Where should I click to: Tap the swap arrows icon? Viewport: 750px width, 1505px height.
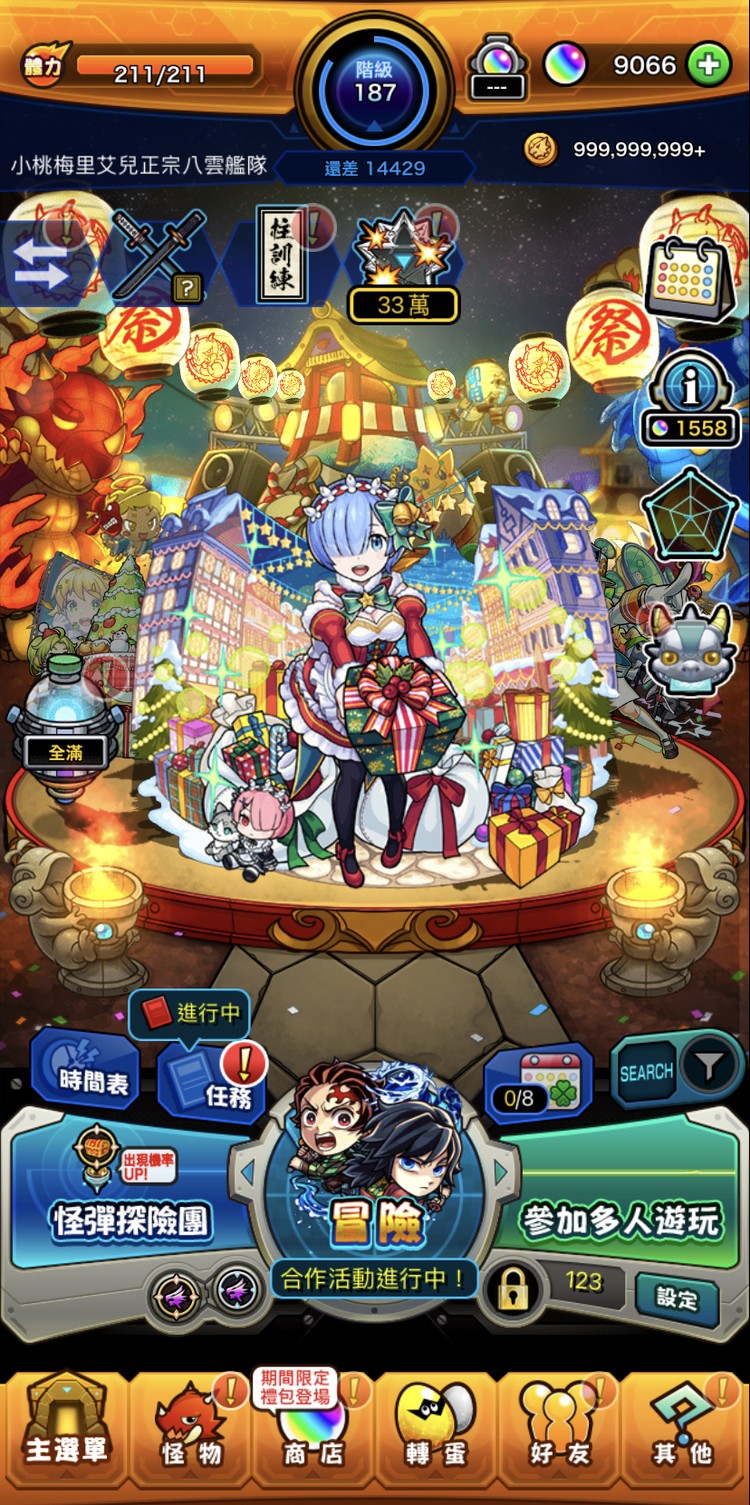40,264
